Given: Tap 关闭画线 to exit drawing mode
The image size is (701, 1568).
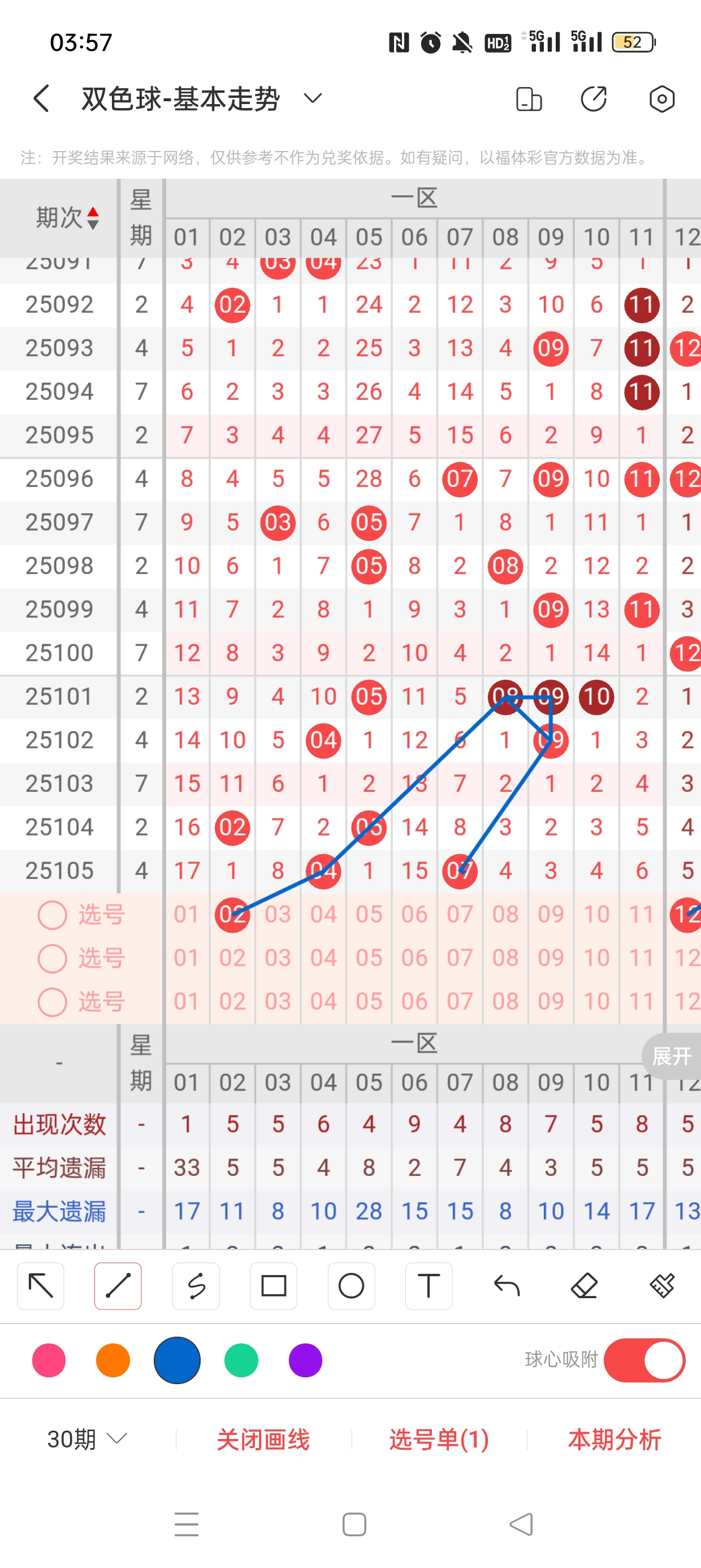Looking at the screenshot, I should click(x=263, y=1439).
